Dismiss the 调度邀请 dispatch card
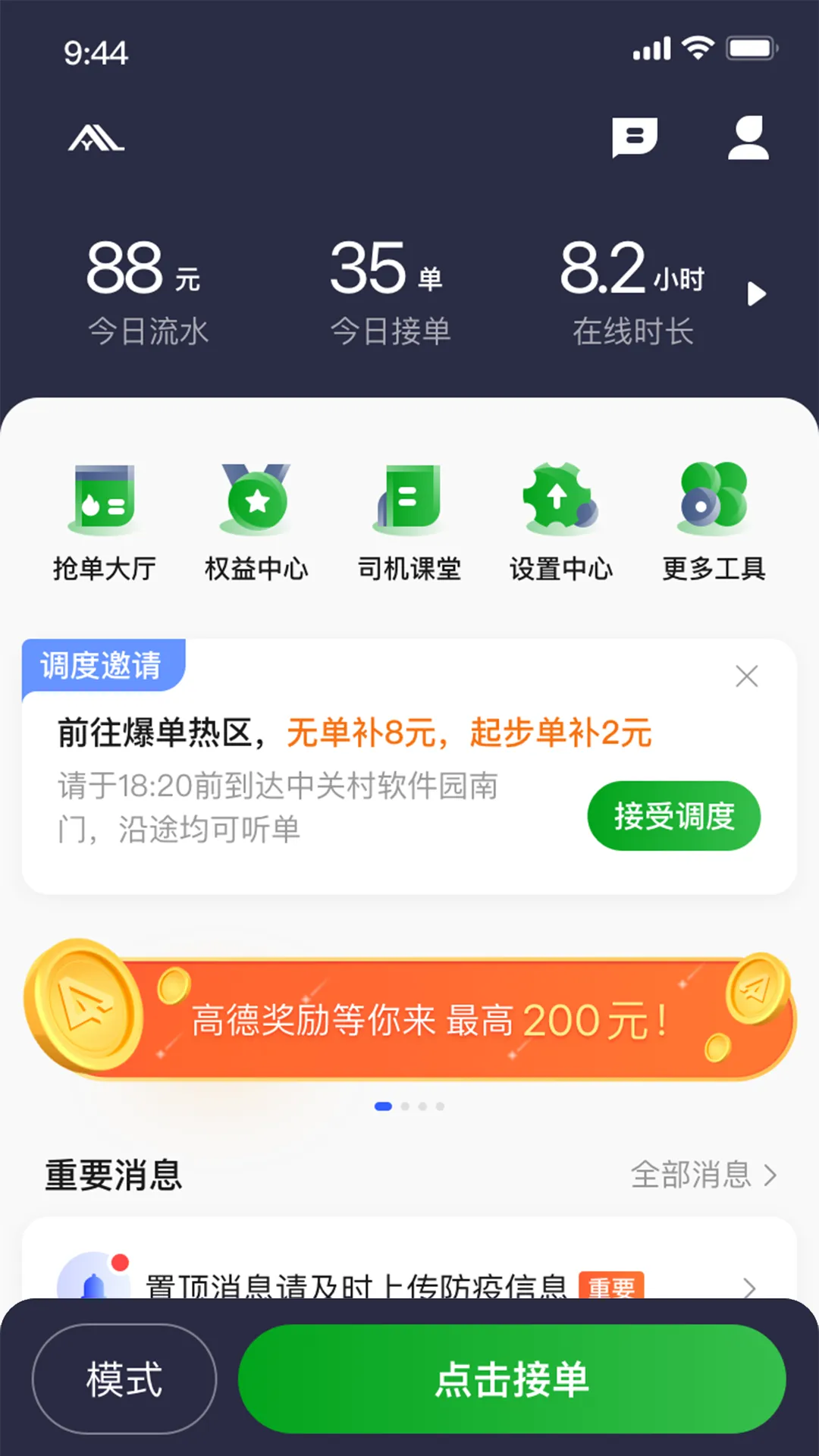This screenshot has height=1456, width=819. tap(747, 676)
